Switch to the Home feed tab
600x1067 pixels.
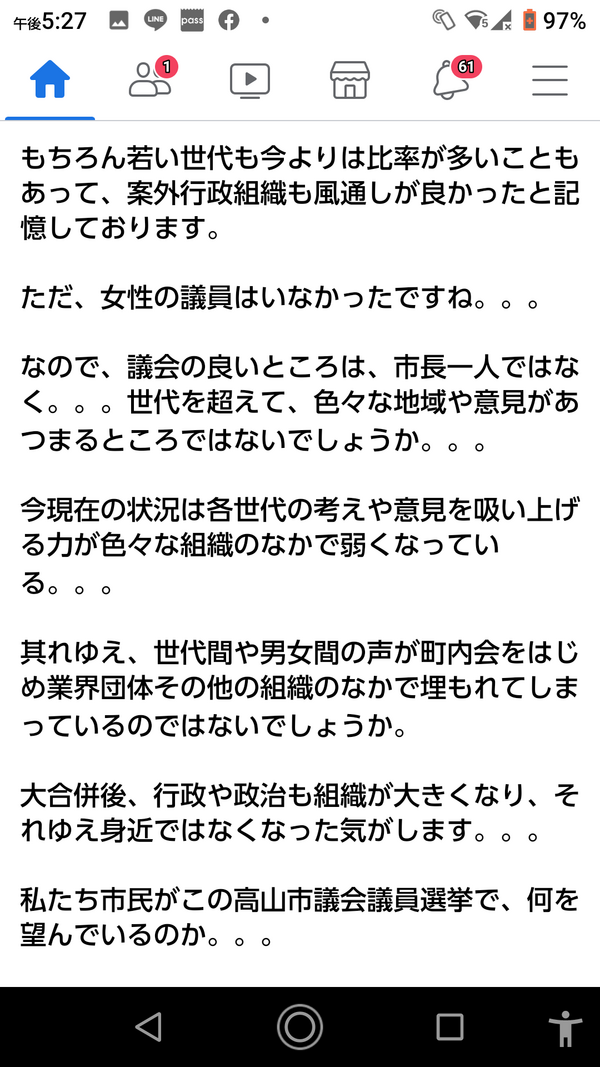[x=50, y=80]
